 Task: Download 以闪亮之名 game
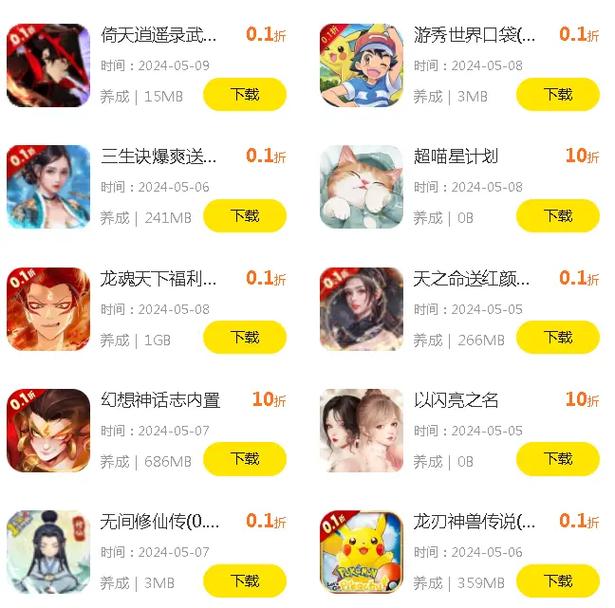[557, 459]
